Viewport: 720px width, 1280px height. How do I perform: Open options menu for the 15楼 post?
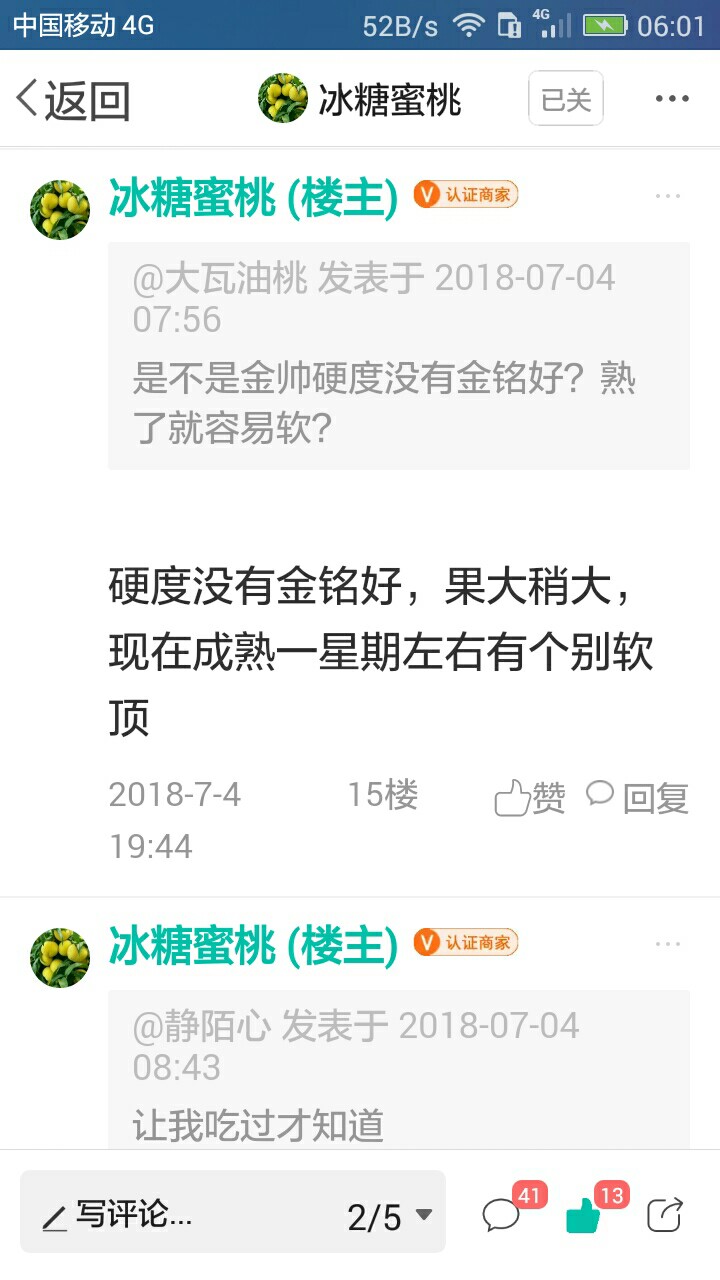tap(667, 196)
